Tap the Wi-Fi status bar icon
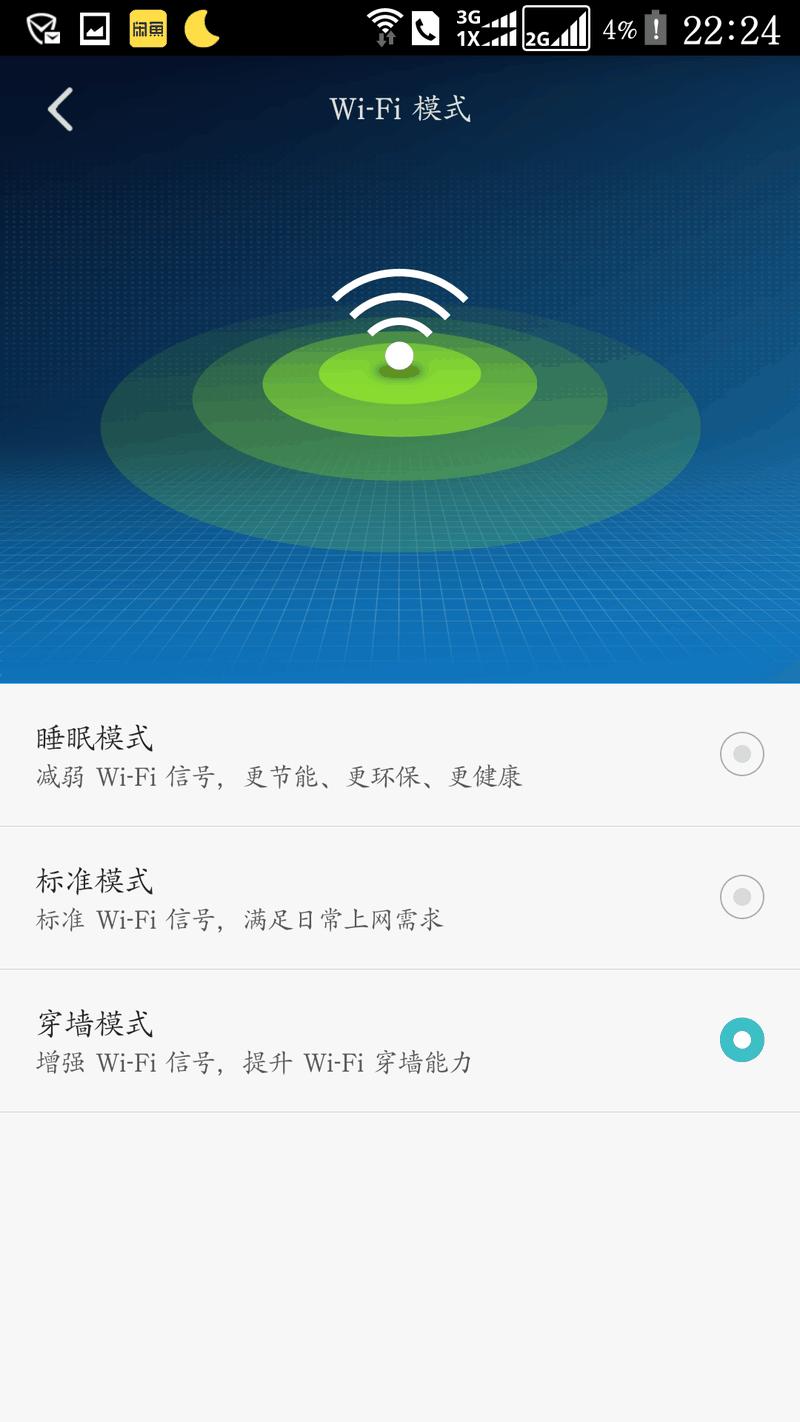This screenshot has width=800, height=1422. pyautogui.click(x=390, y=25)
